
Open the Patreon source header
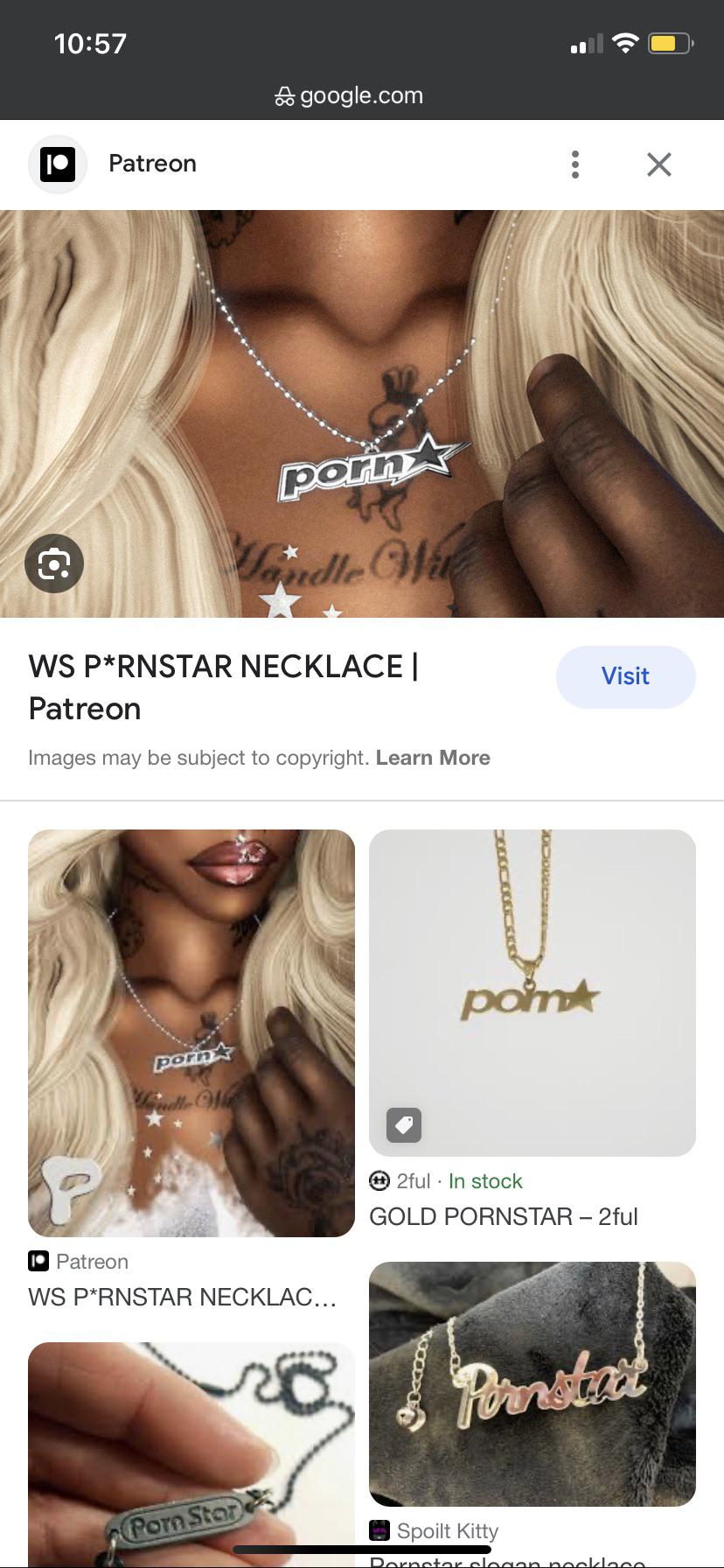click(152, 164)
